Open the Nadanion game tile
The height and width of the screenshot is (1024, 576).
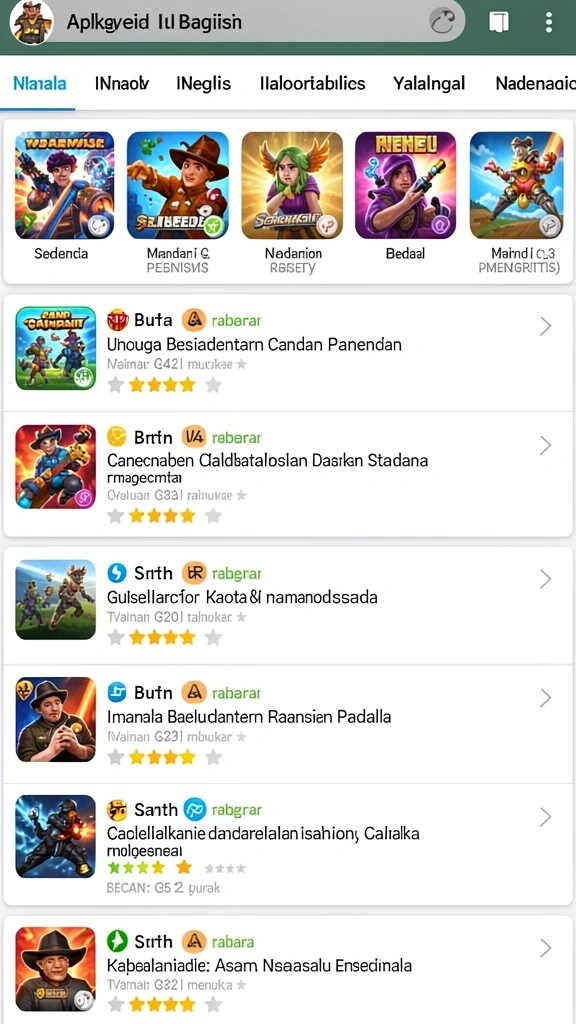(x=293, y=202)
